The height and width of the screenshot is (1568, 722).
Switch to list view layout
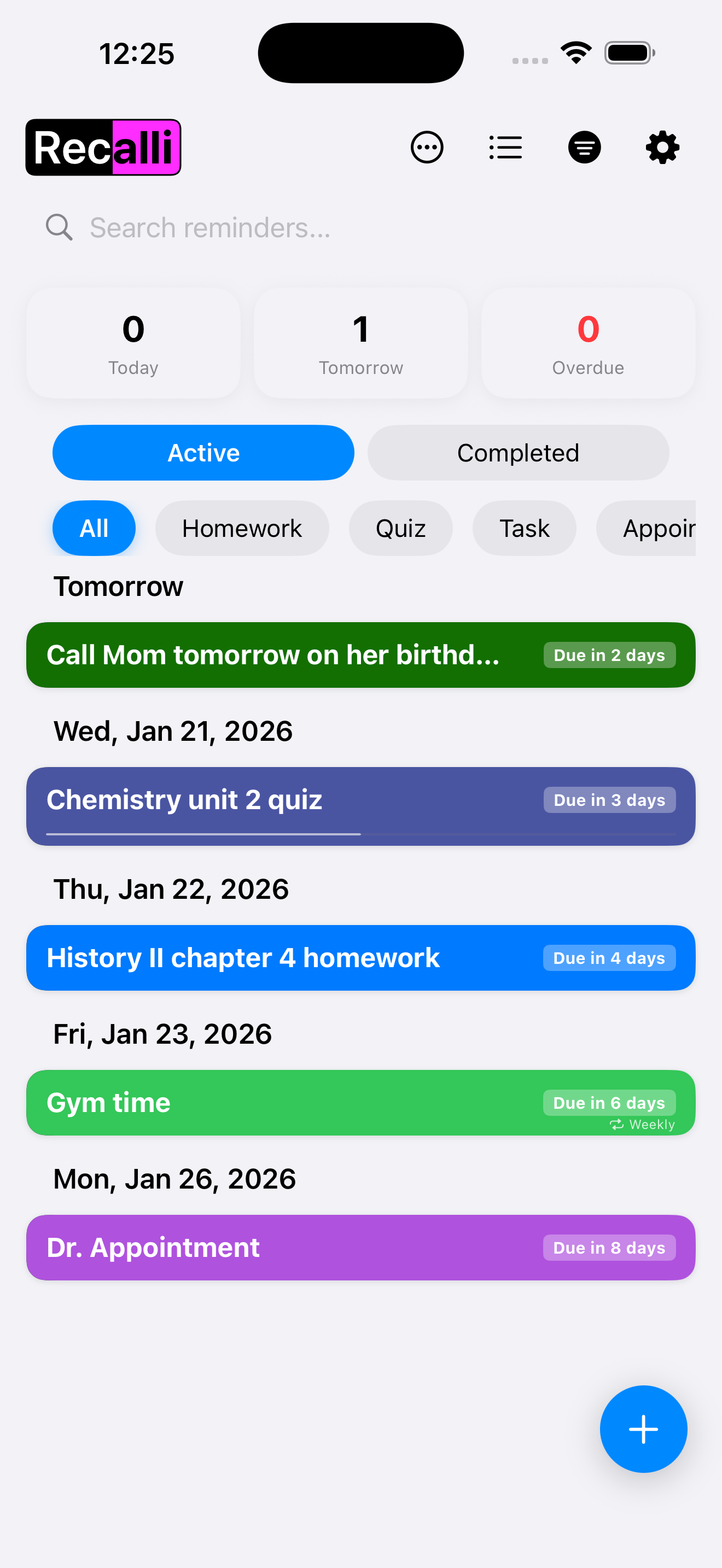[505, 147]
